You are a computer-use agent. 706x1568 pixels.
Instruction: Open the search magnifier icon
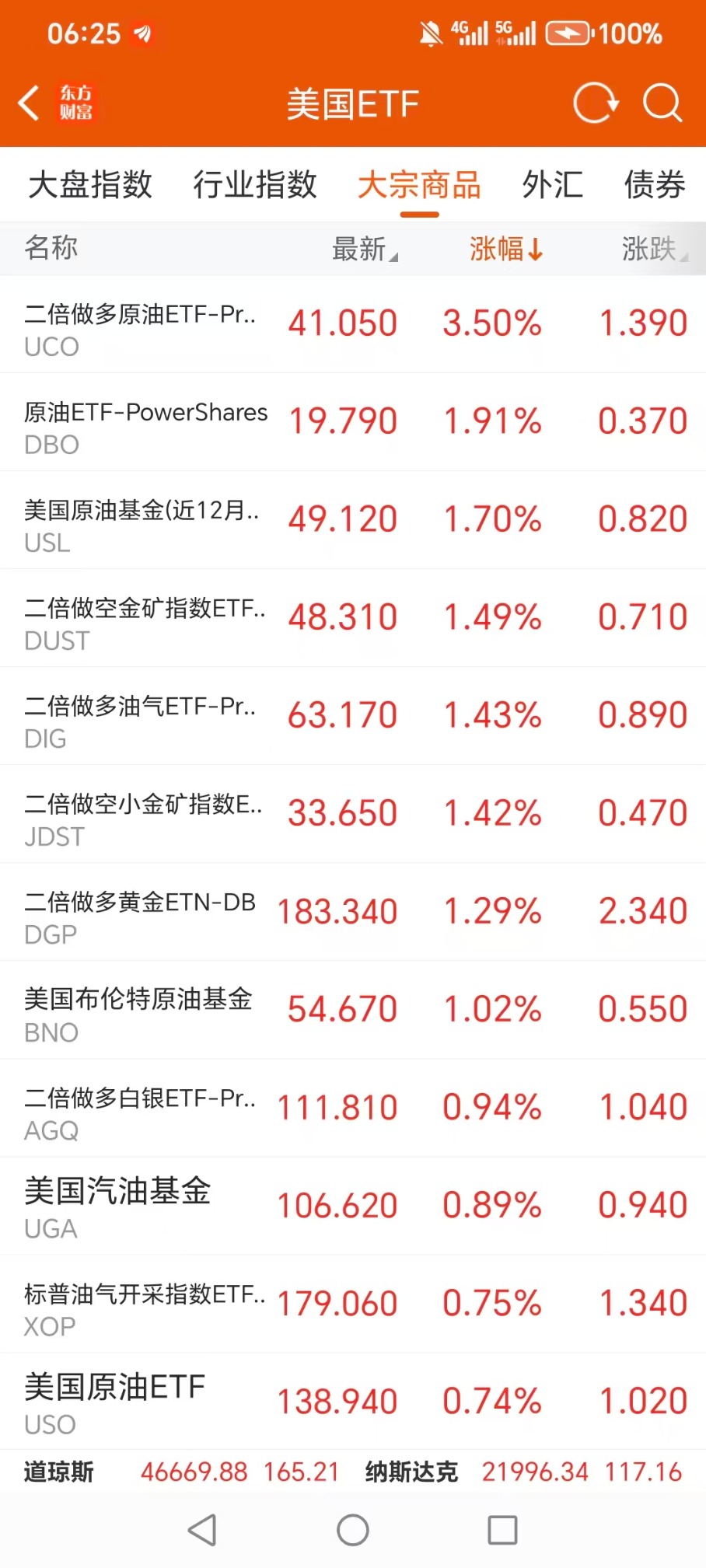click(662, 103)
